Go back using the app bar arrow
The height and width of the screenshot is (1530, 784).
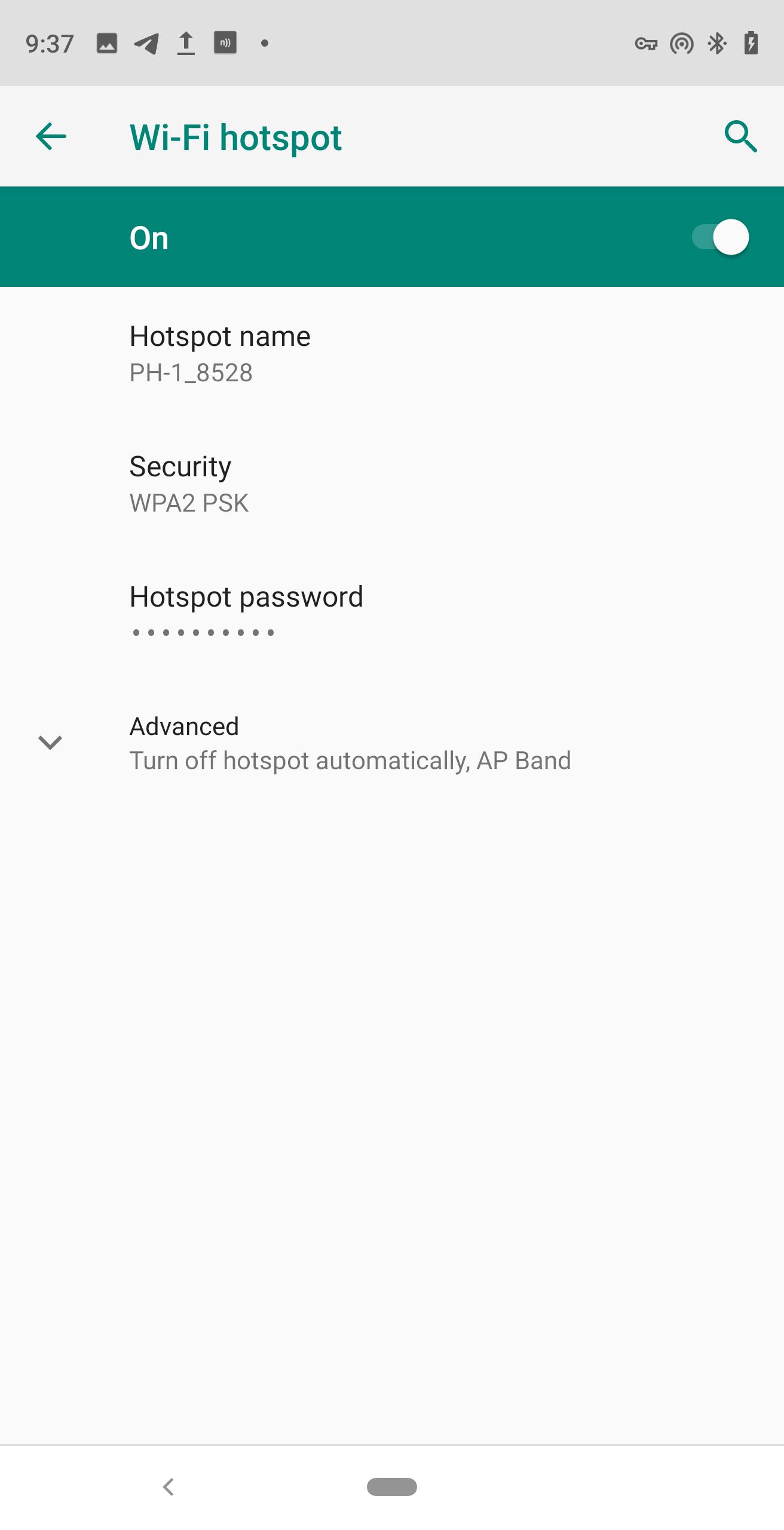coord(51,137)
